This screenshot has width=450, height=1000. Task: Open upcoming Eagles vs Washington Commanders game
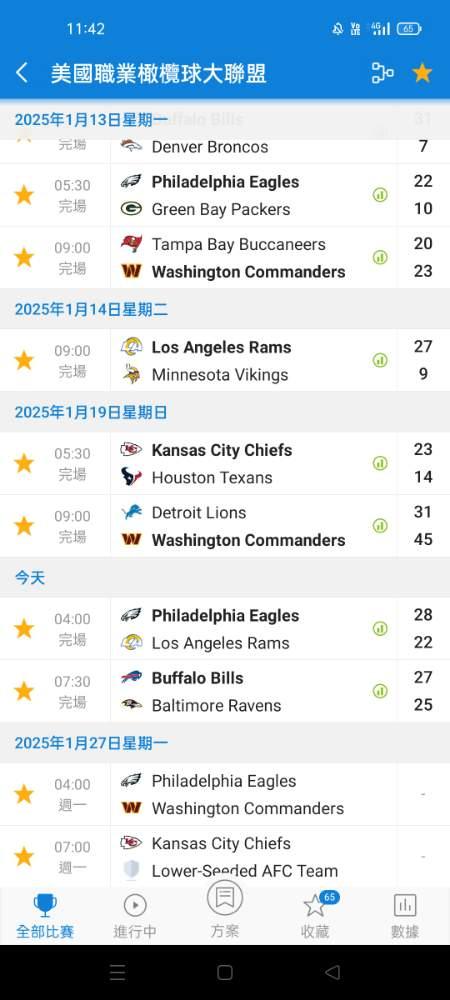point(225,795)
